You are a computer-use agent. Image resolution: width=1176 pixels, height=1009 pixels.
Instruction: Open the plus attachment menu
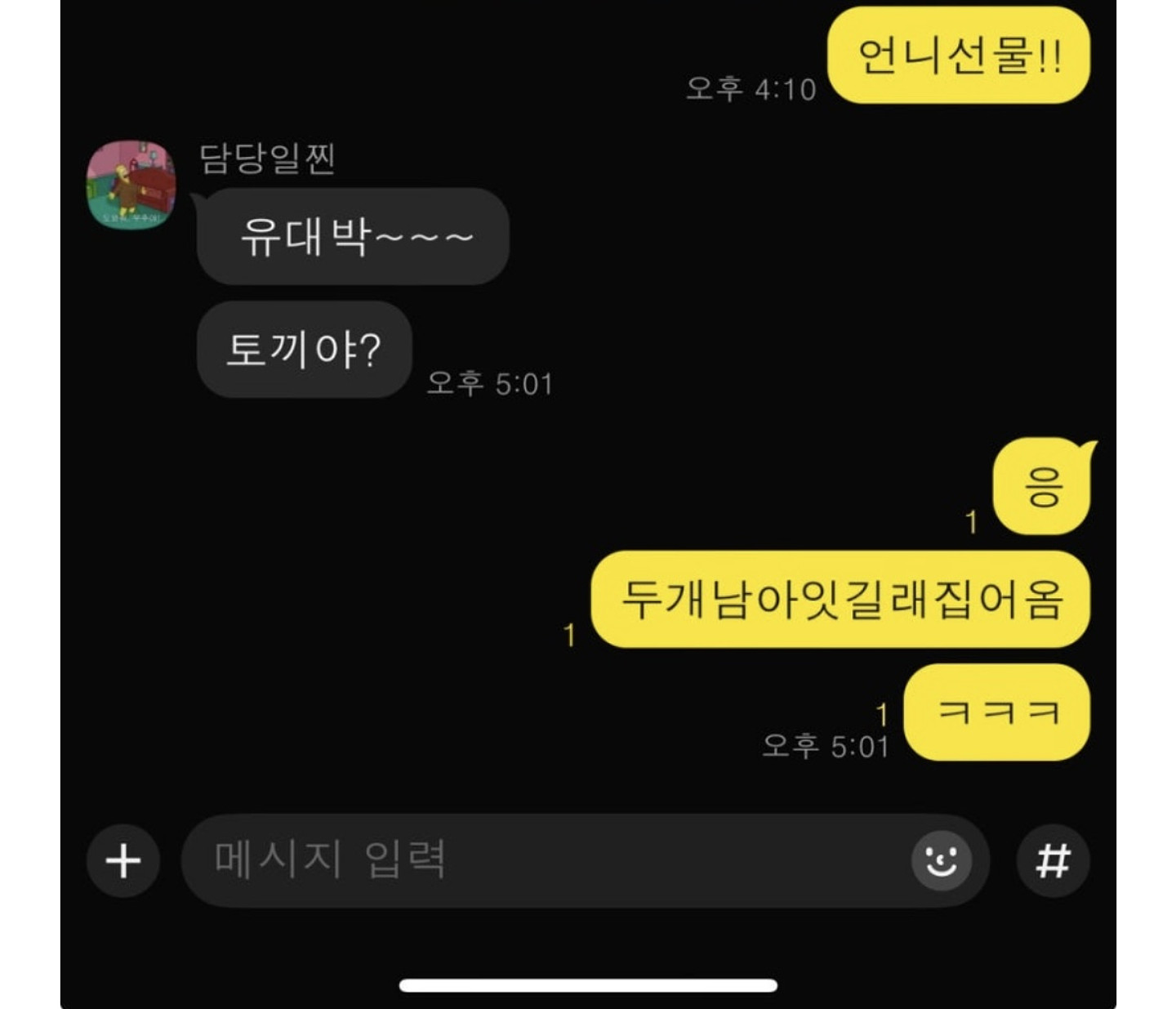pyautogui.click(x=123, y=861)
